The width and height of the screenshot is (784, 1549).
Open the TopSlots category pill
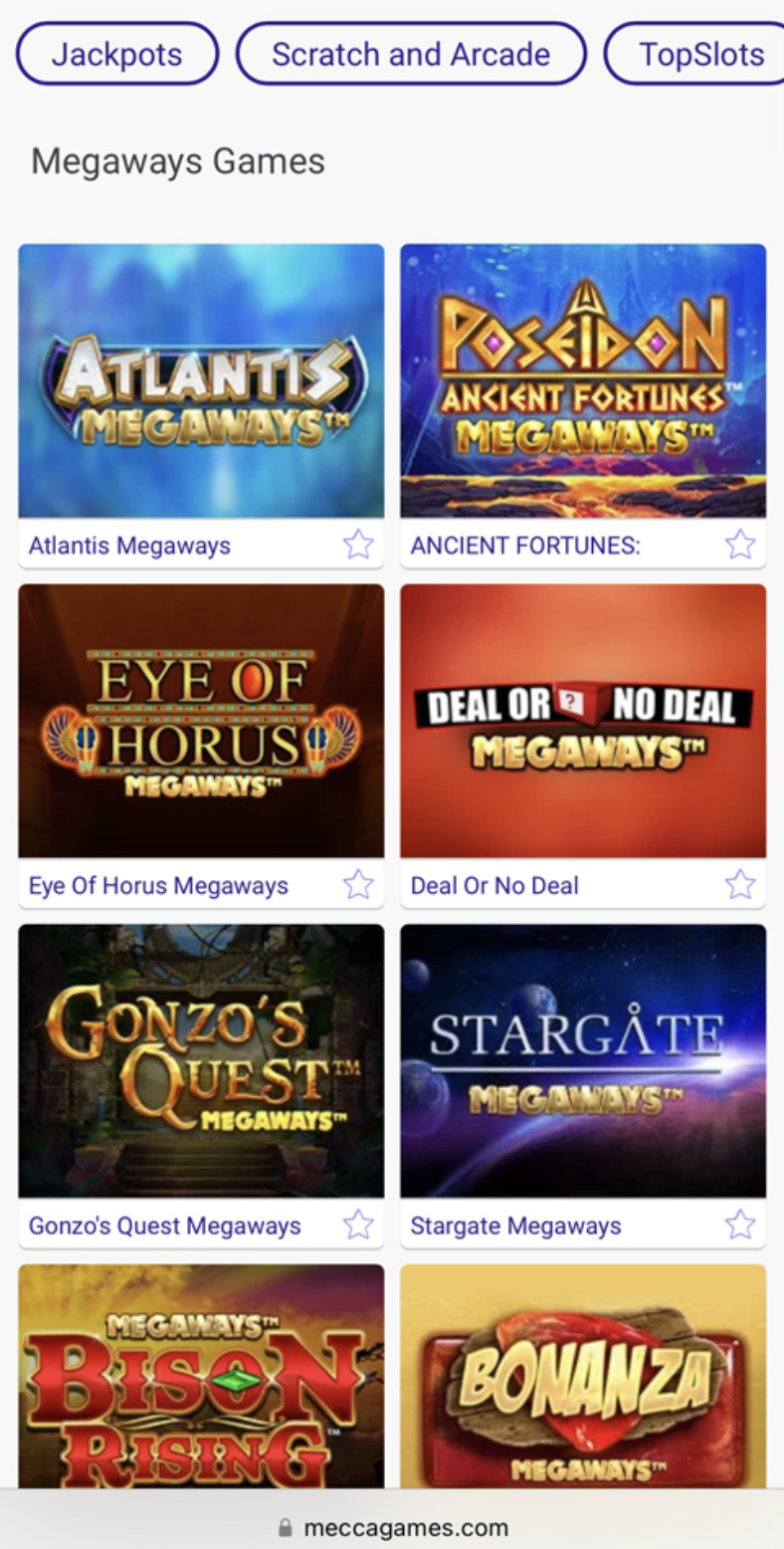(x=698, y=55)
